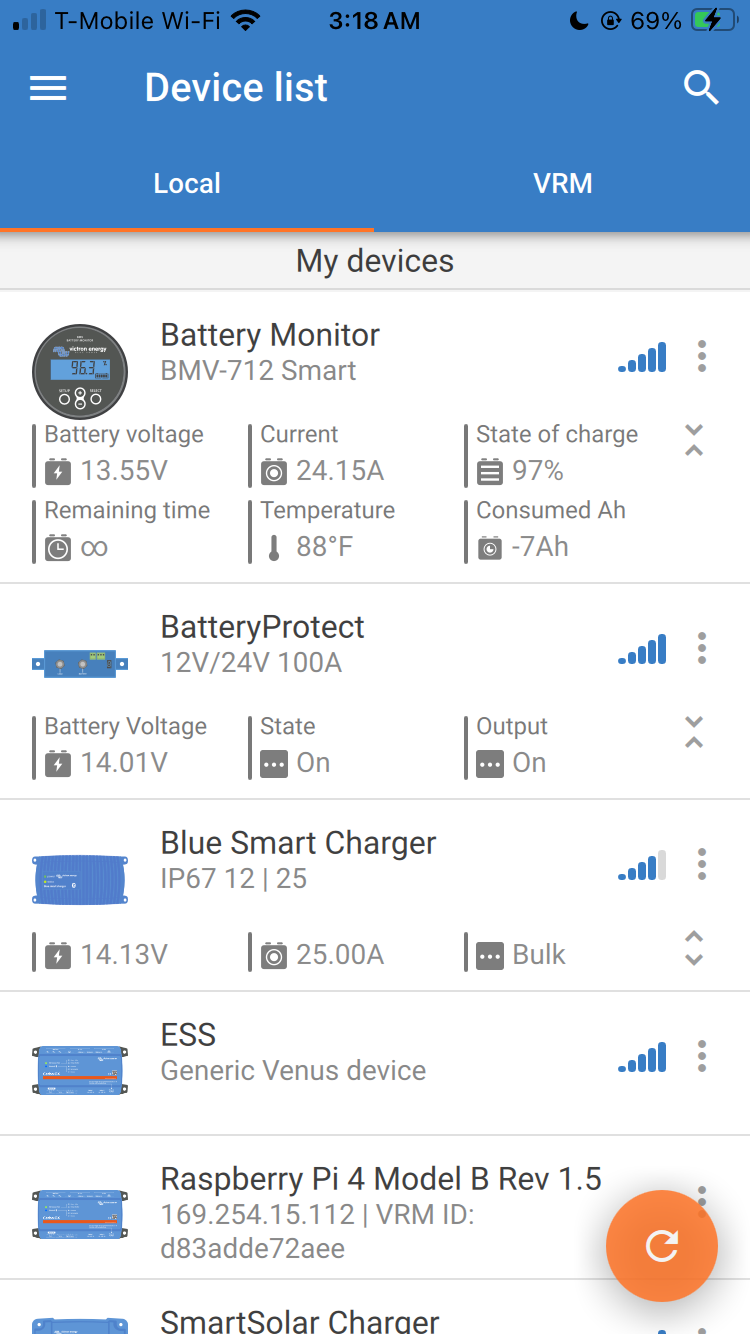Screen dimensions: 750x1334
Task: Expand the Blue Smart Charger details
Action: point(694,948)
